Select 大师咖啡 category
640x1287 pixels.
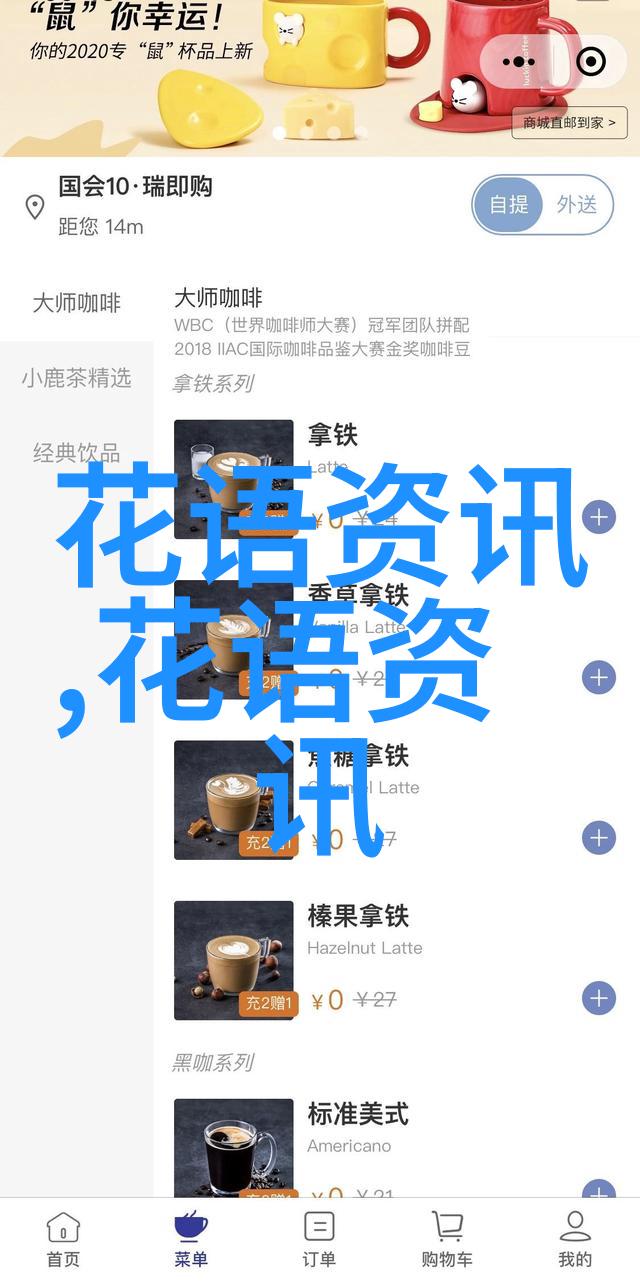(76, 303)
